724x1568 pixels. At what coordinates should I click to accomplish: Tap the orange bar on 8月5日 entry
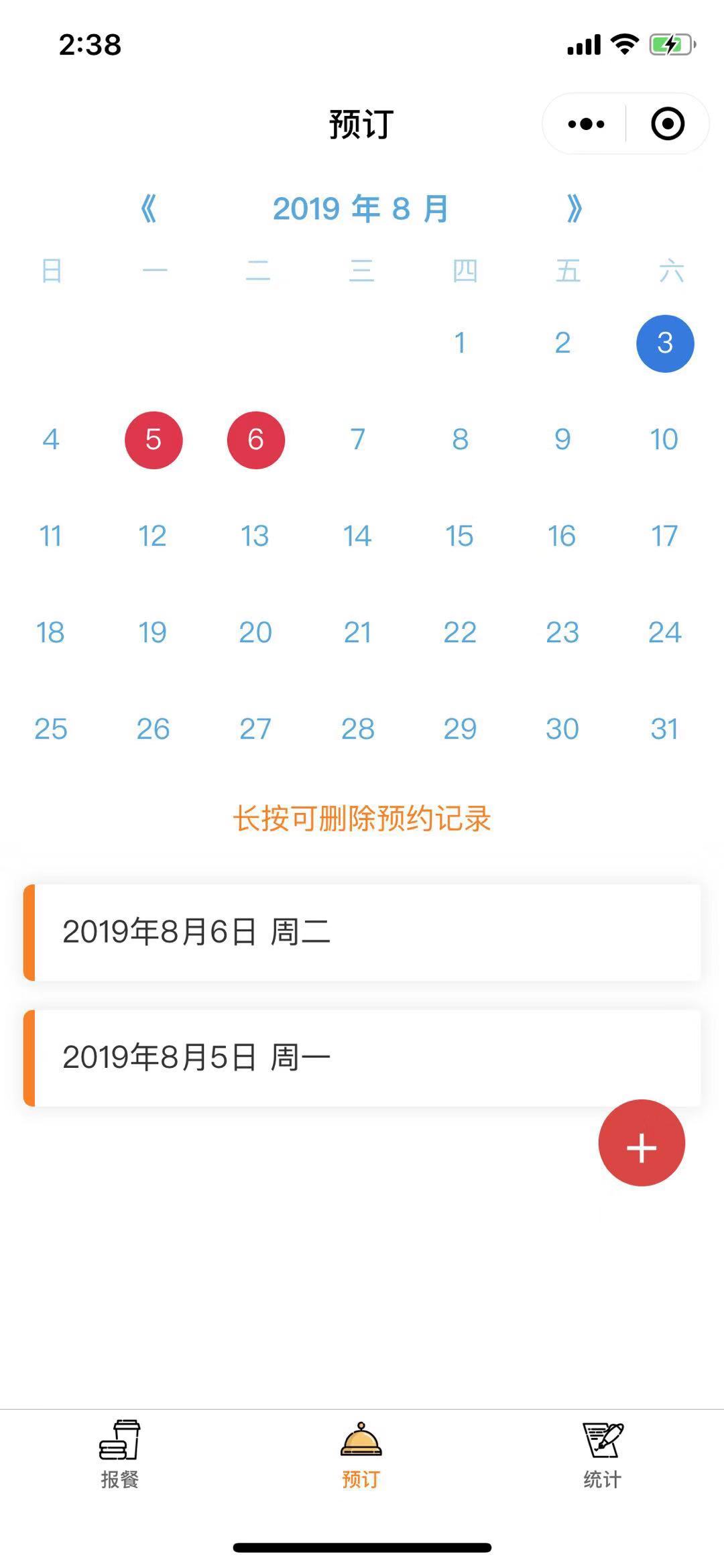[x=29, y=1056]
